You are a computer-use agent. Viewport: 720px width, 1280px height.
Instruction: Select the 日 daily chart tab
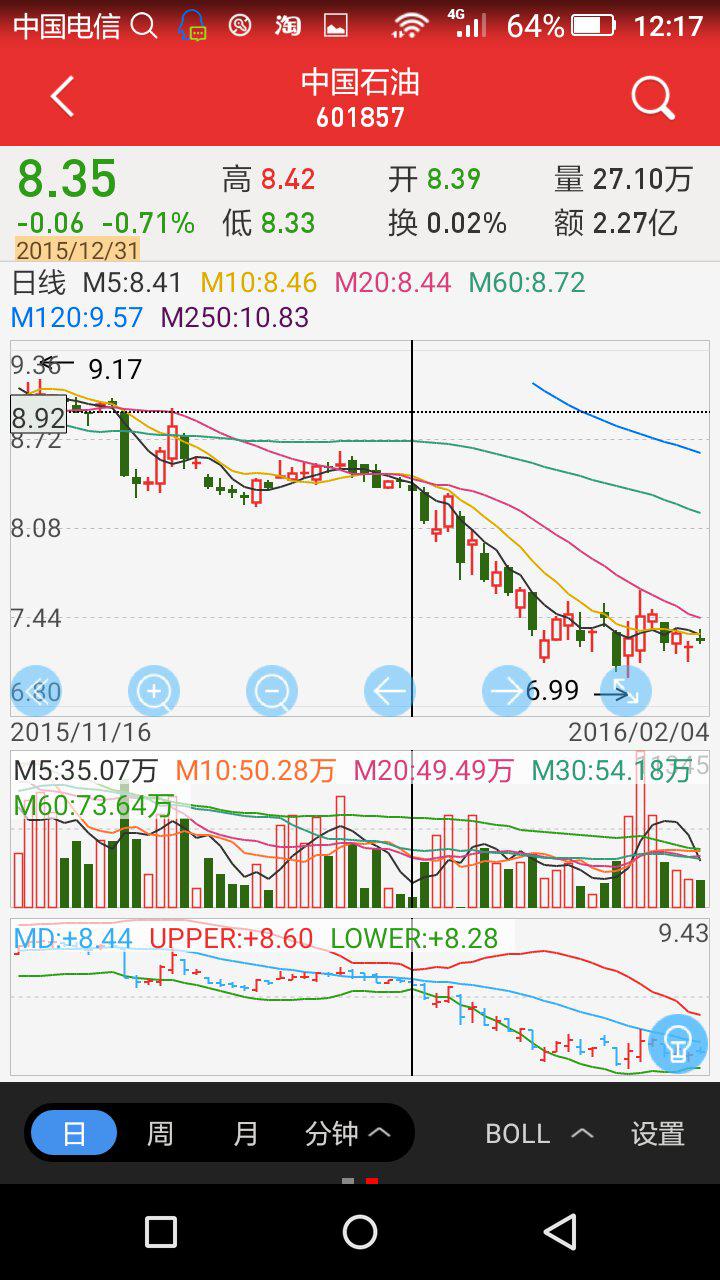pos(74,1134)
